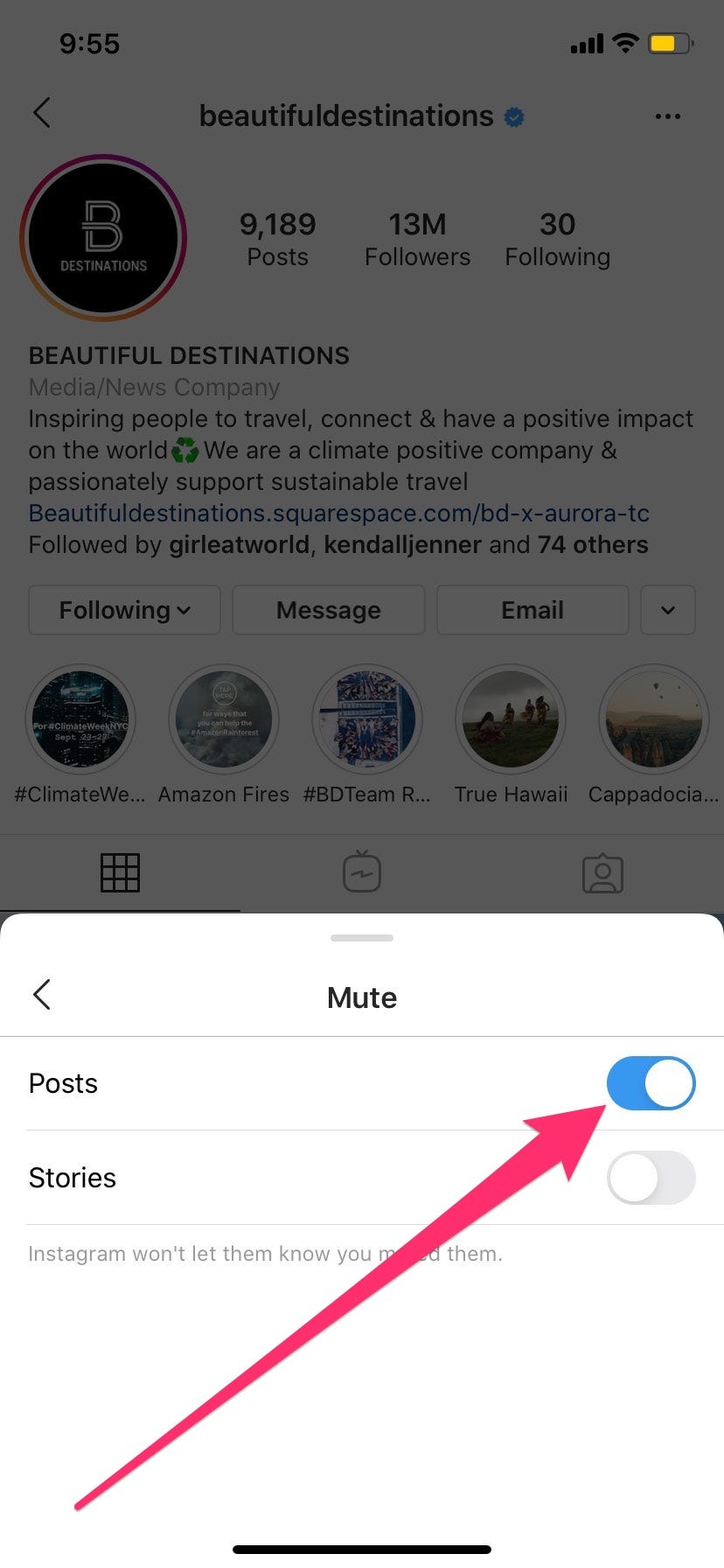Enable the Stories mute switch

[x=651, y=1178]
